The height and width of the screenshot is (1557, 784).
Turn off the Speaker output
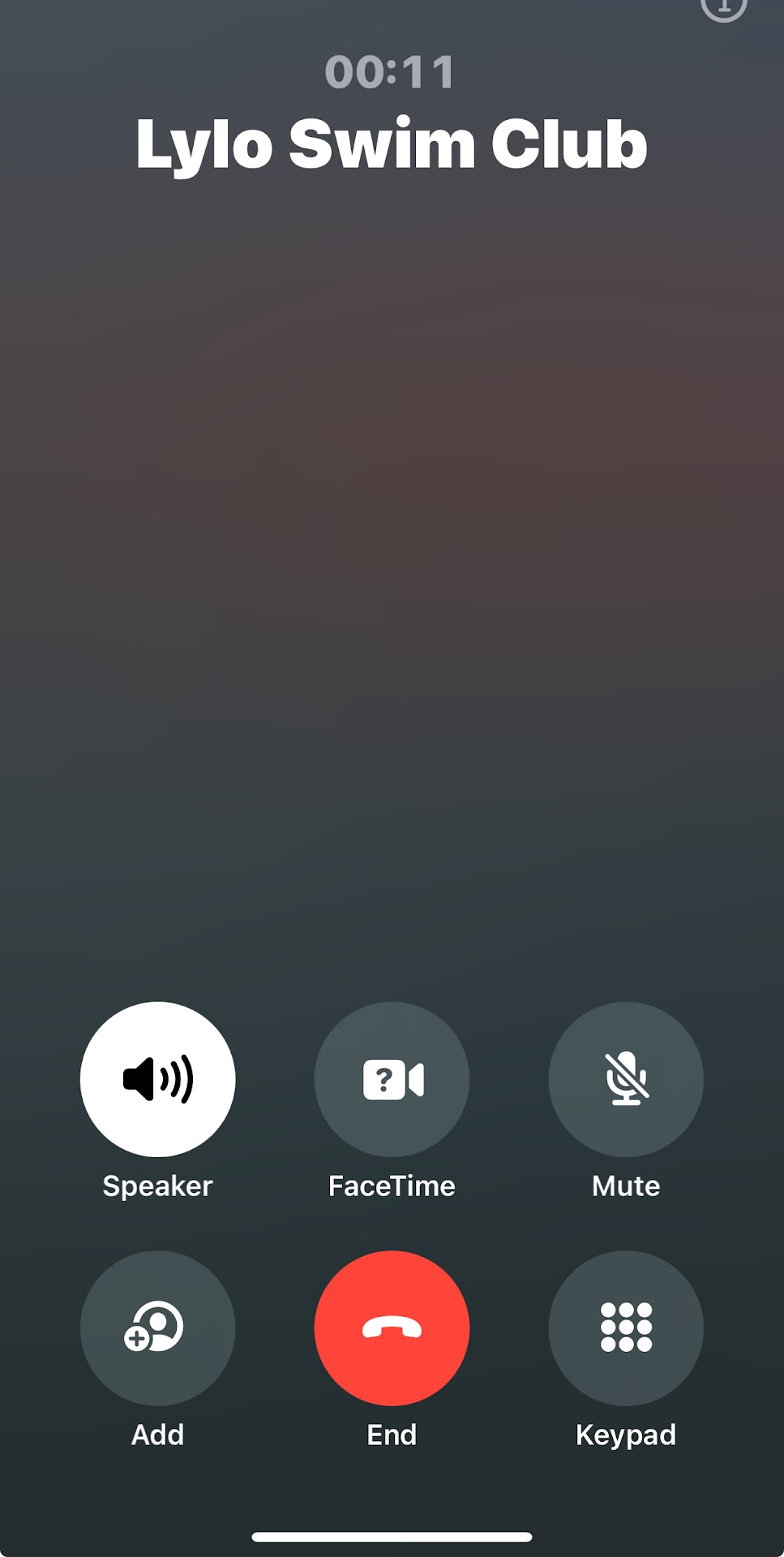(157, 1079)
